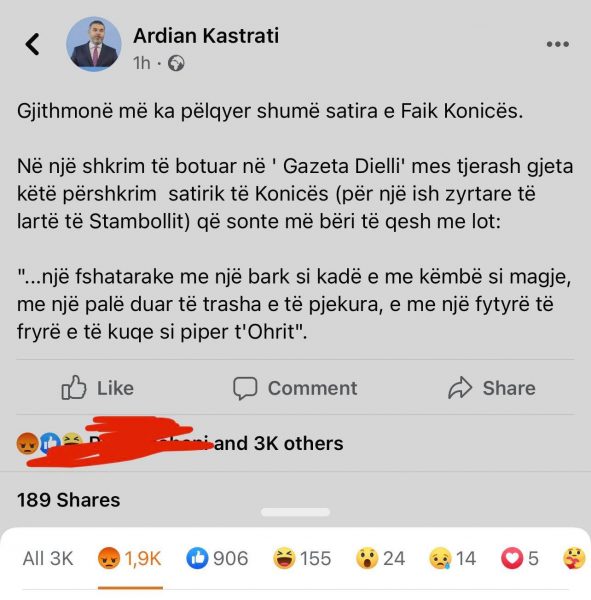Image resolution: width=591 pixels, height=600 pixels.
Task: Show the 24 wow reactions
Action: 380,558
